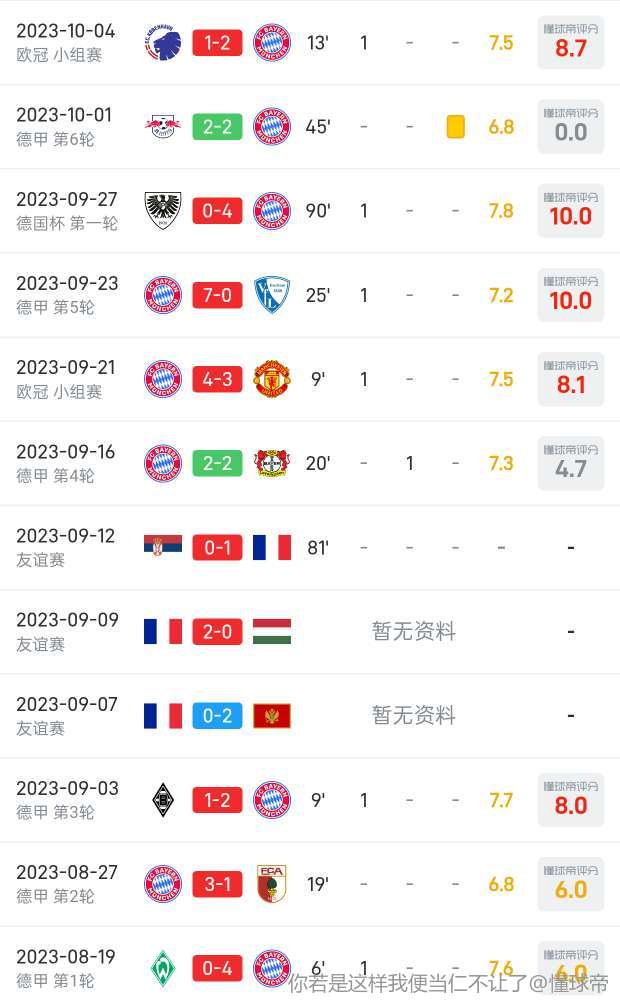The width and height of the screenshot is (620, 1005).
Task: Tap the 8.7 懂球帝评分 rating badge
Action: 571,42
